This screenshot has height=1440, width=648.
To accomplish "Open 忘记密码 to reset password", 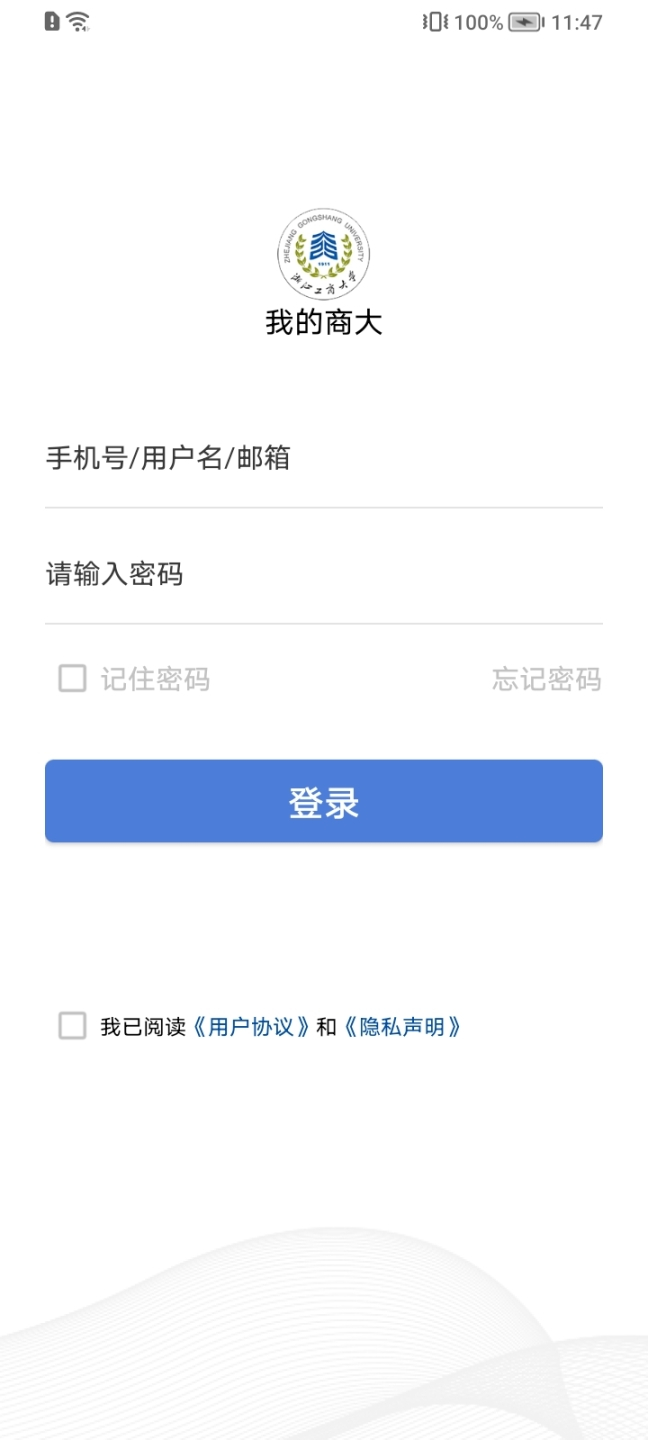I will pos(546,680).
